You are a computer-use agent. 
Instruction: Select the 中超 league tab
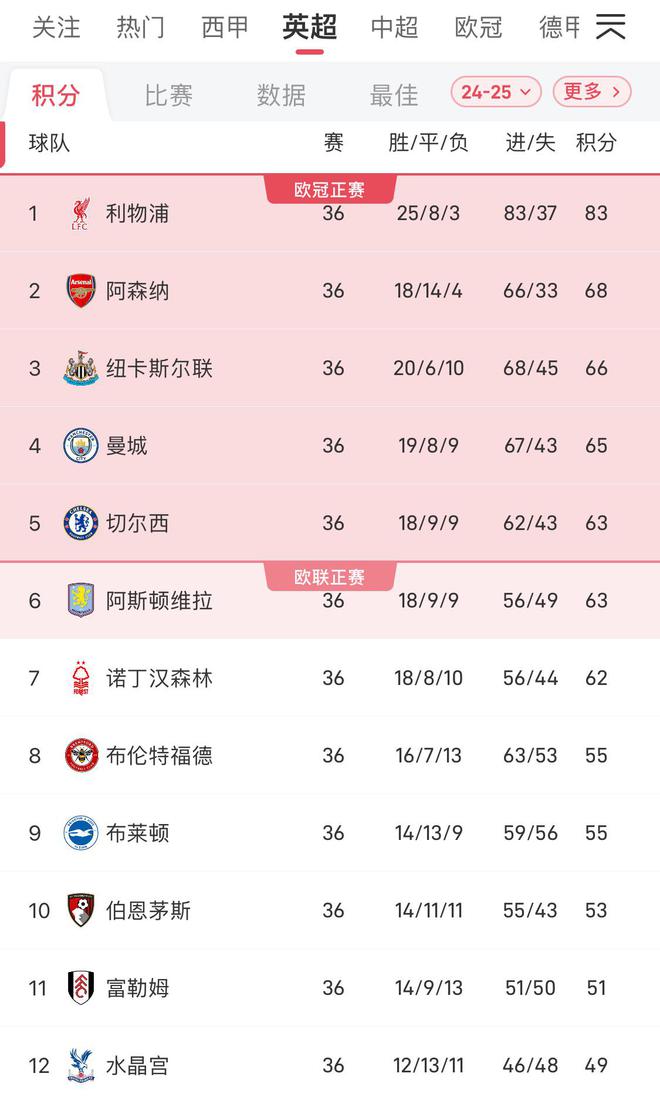pyautogui.click(x=394, y=27)
